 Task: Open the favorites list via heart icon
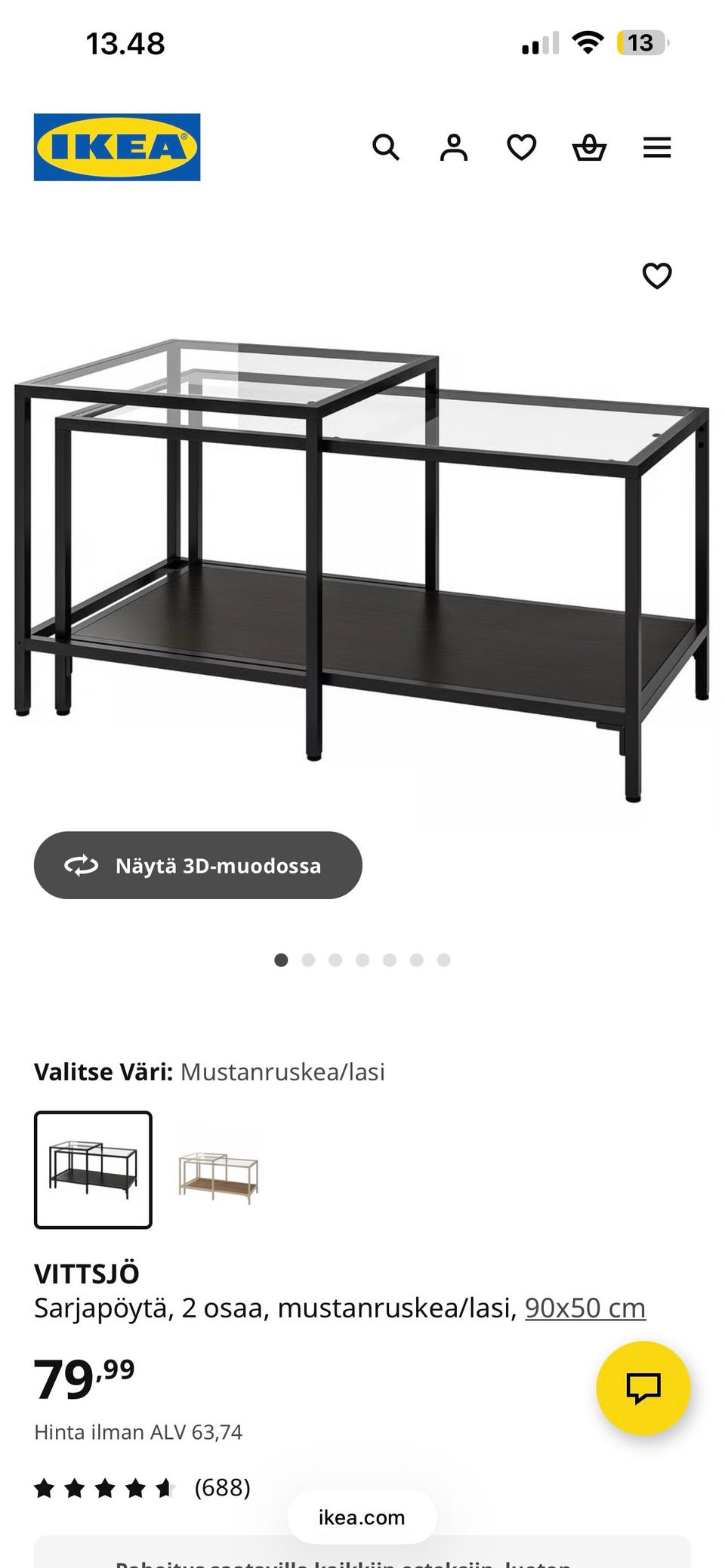click(x=522, y=147)
